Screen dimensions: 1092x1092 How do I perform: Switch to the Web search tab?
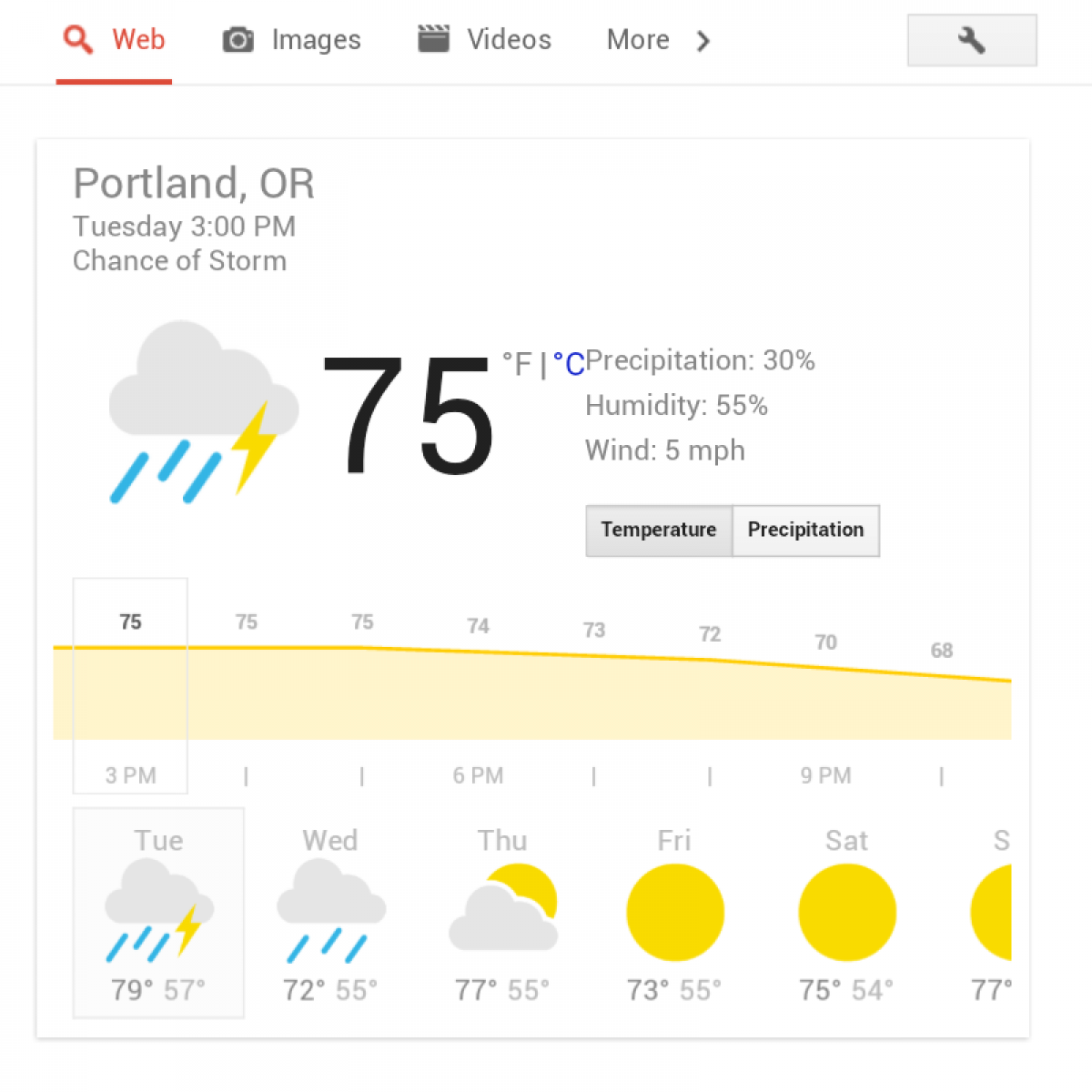tap(115, 40)
